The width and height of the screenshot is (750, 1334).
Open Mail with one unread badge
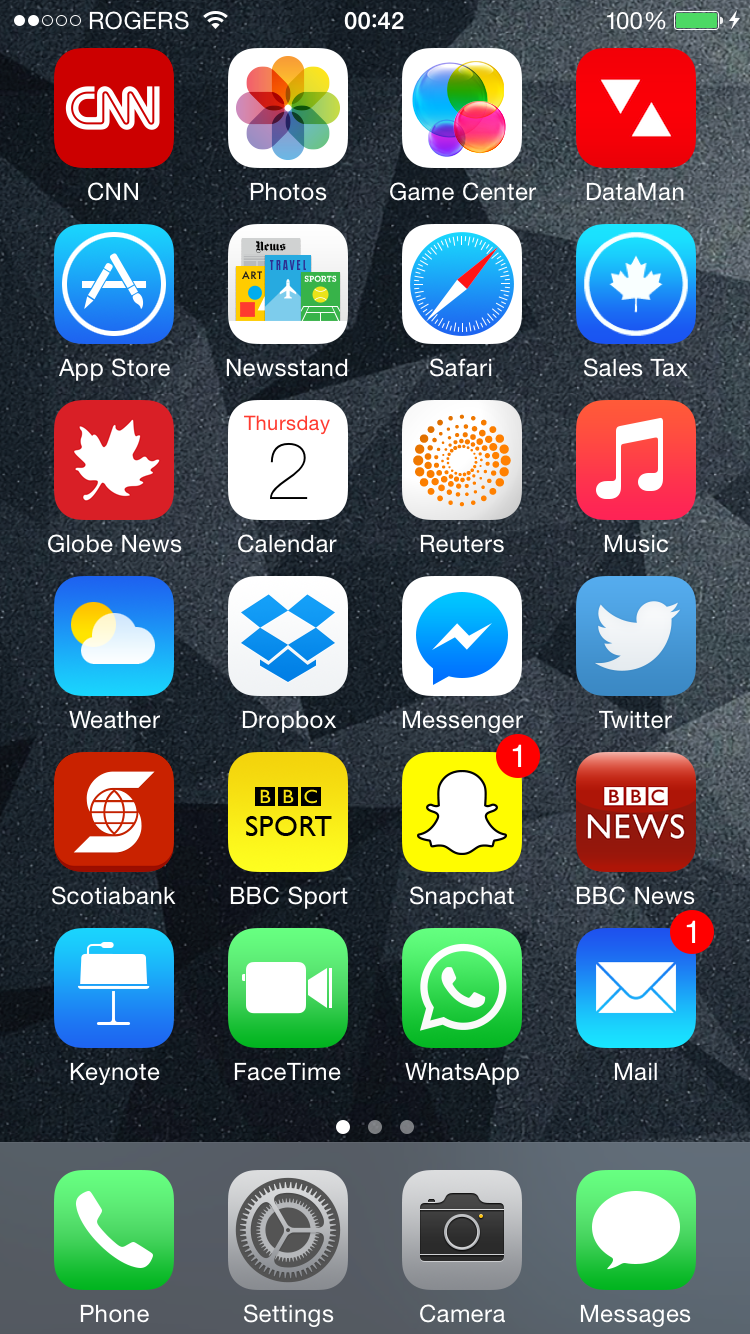[636, 988]
